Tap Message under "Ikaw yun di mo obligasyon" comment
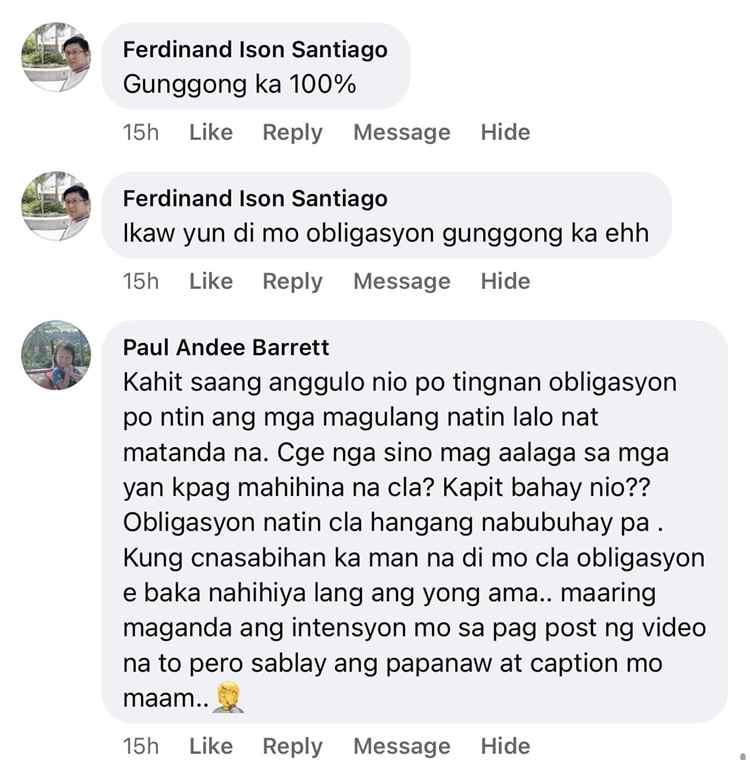This screenshot has height=760, width=750. click(x=401, y=281)
